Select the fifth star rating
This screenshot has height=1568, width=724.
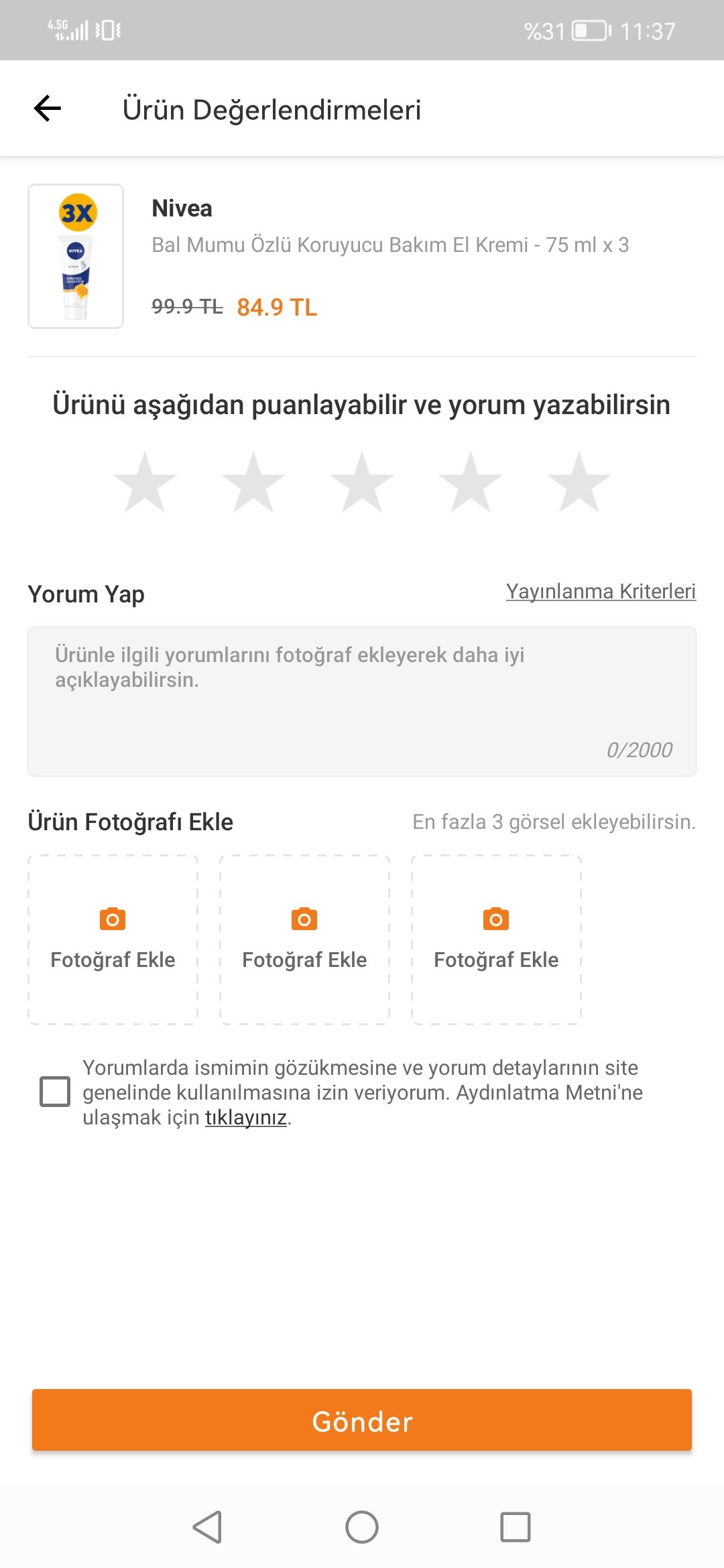pyautogui.click(x=579, y=482)
